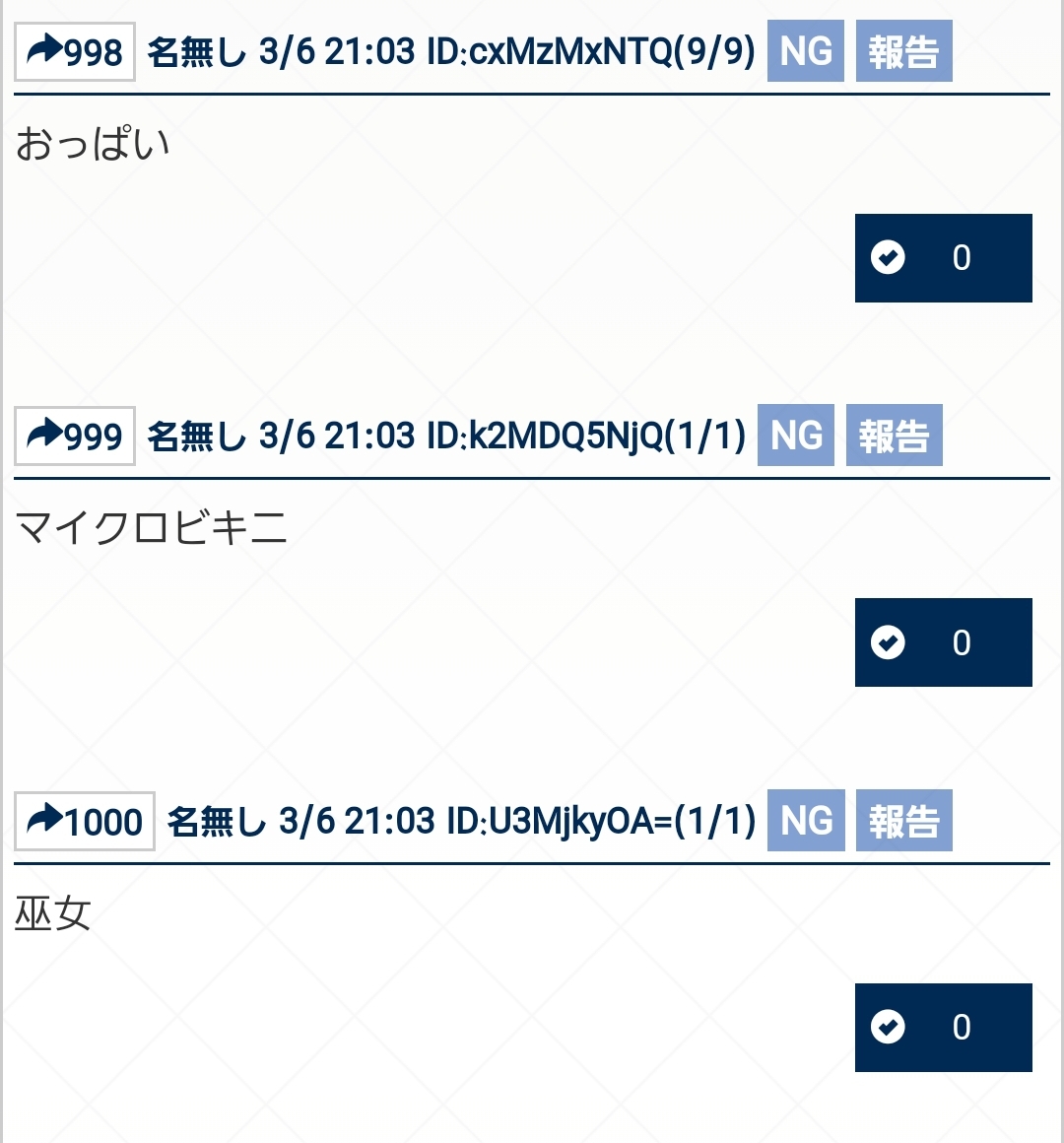The width and height of the screenshot is (1064, 1143).
Task: Upvote the マイクロビキニ post
Action: pos(943,642)
